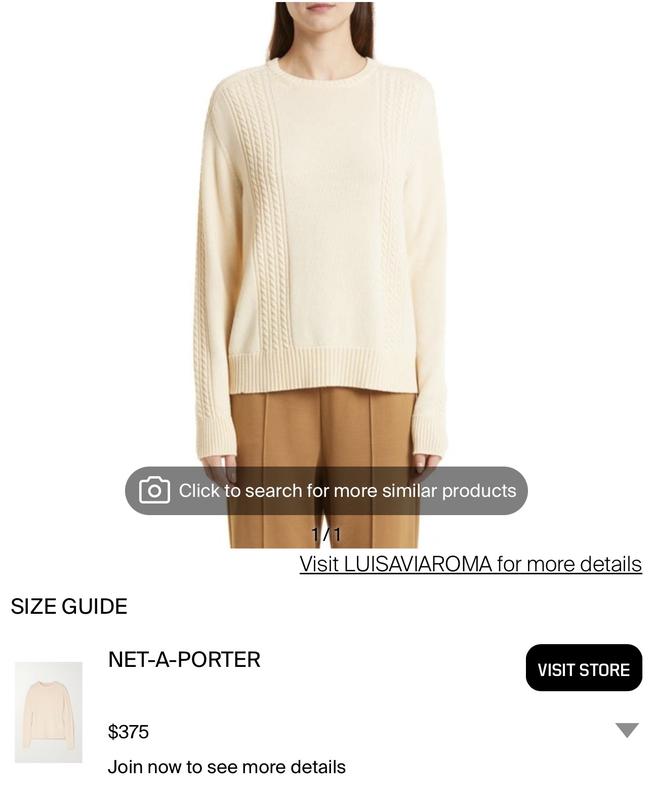Screen dimensions: 653x800
Task: Expand the NET-A-PORTER $375 offer arrow
Action: tap(626, 731)
